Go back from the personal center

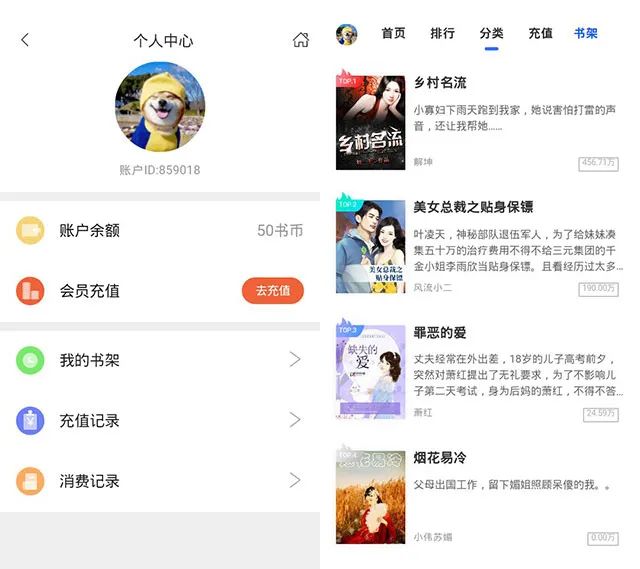point(25,40)
